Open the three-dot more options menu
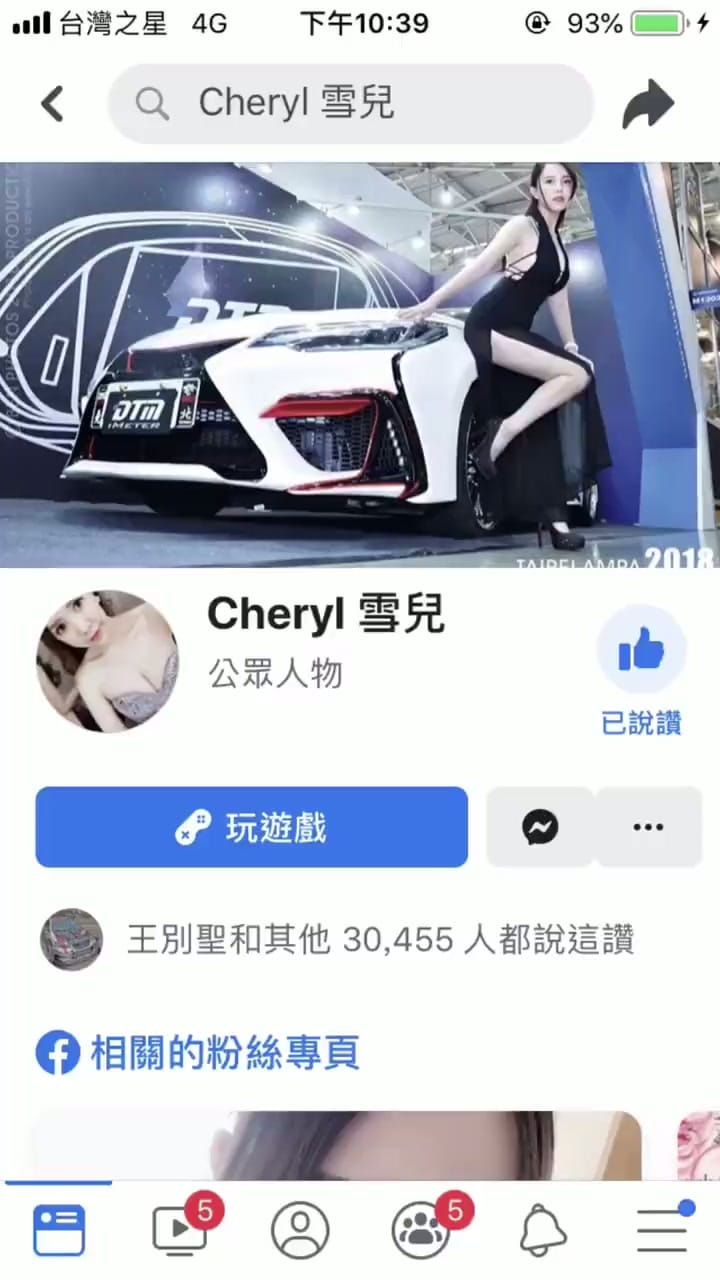 [x=648, y=827]
